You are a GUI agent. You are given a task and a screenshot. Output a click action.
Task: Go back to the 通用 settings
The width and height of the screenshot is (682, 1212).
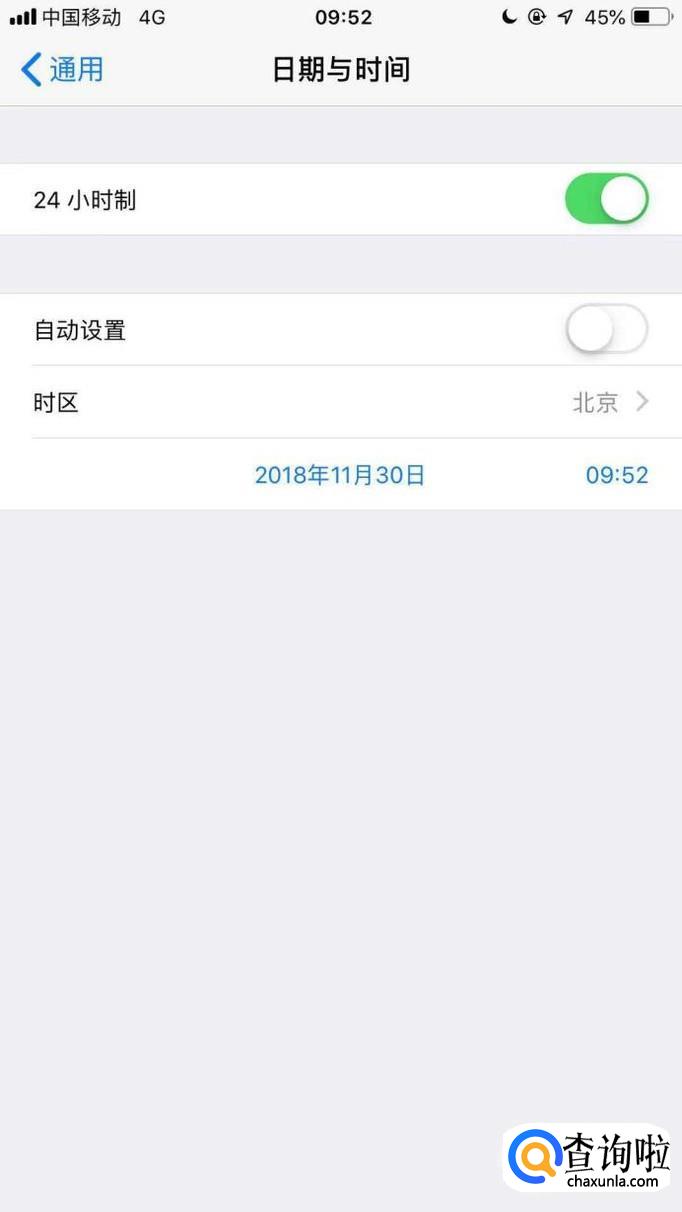point(62,70)
